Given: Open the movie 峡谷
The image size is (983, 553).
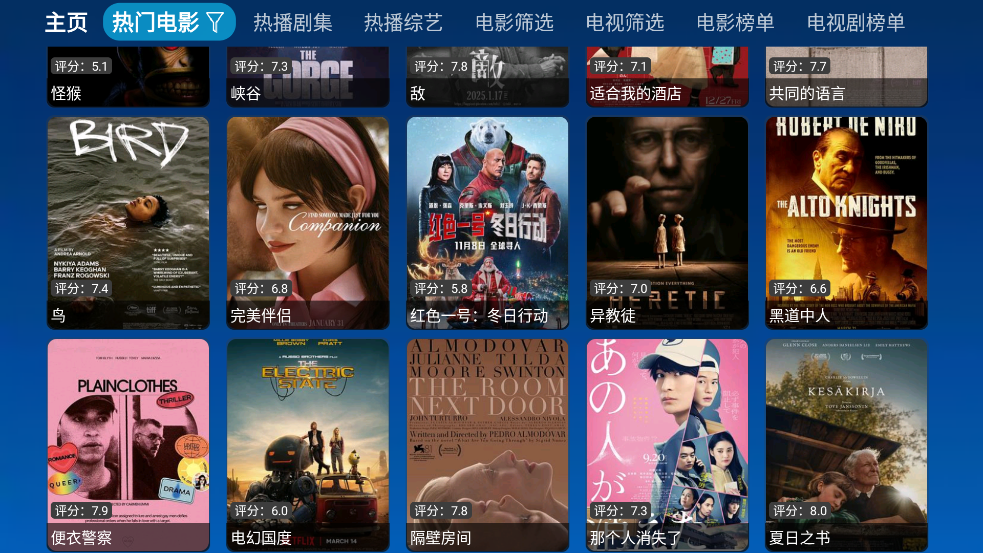Looking at the screenshot, I should [x=307, y=76].
